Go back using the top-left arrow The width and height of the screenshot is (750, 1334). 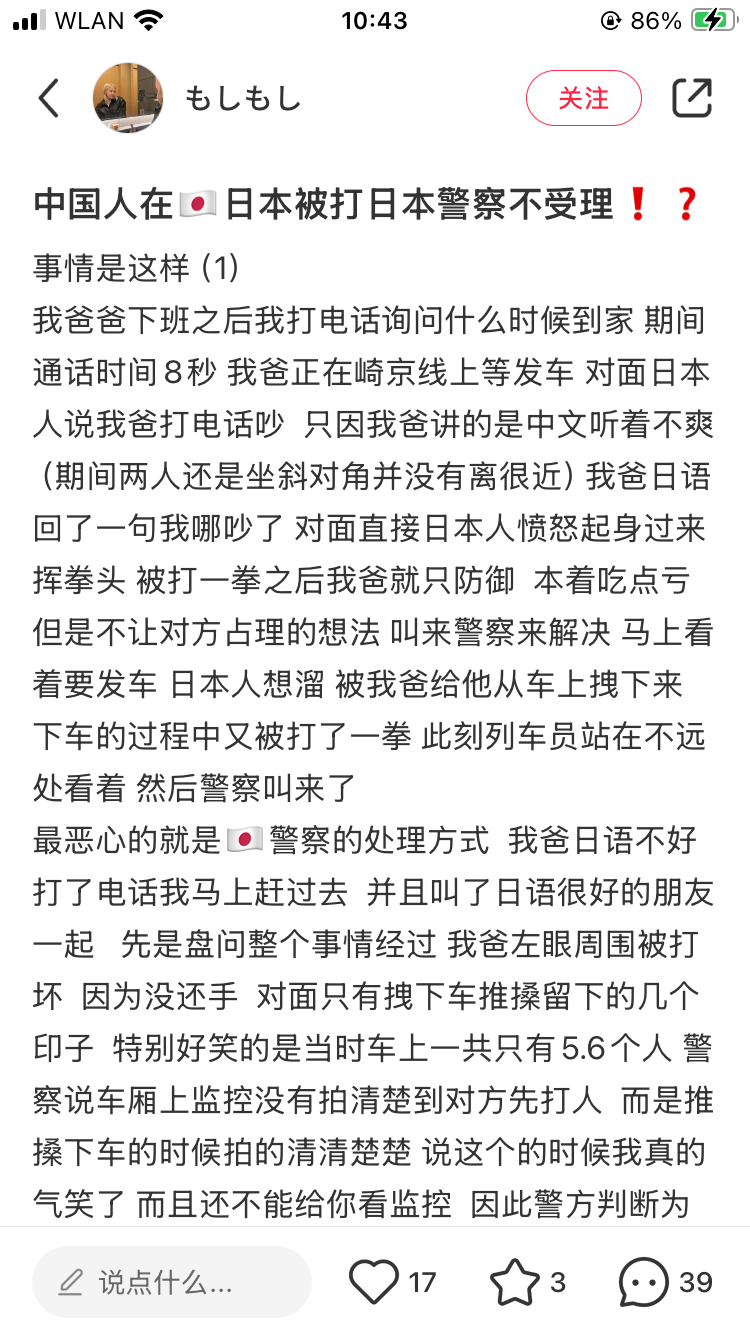[49, 98]
